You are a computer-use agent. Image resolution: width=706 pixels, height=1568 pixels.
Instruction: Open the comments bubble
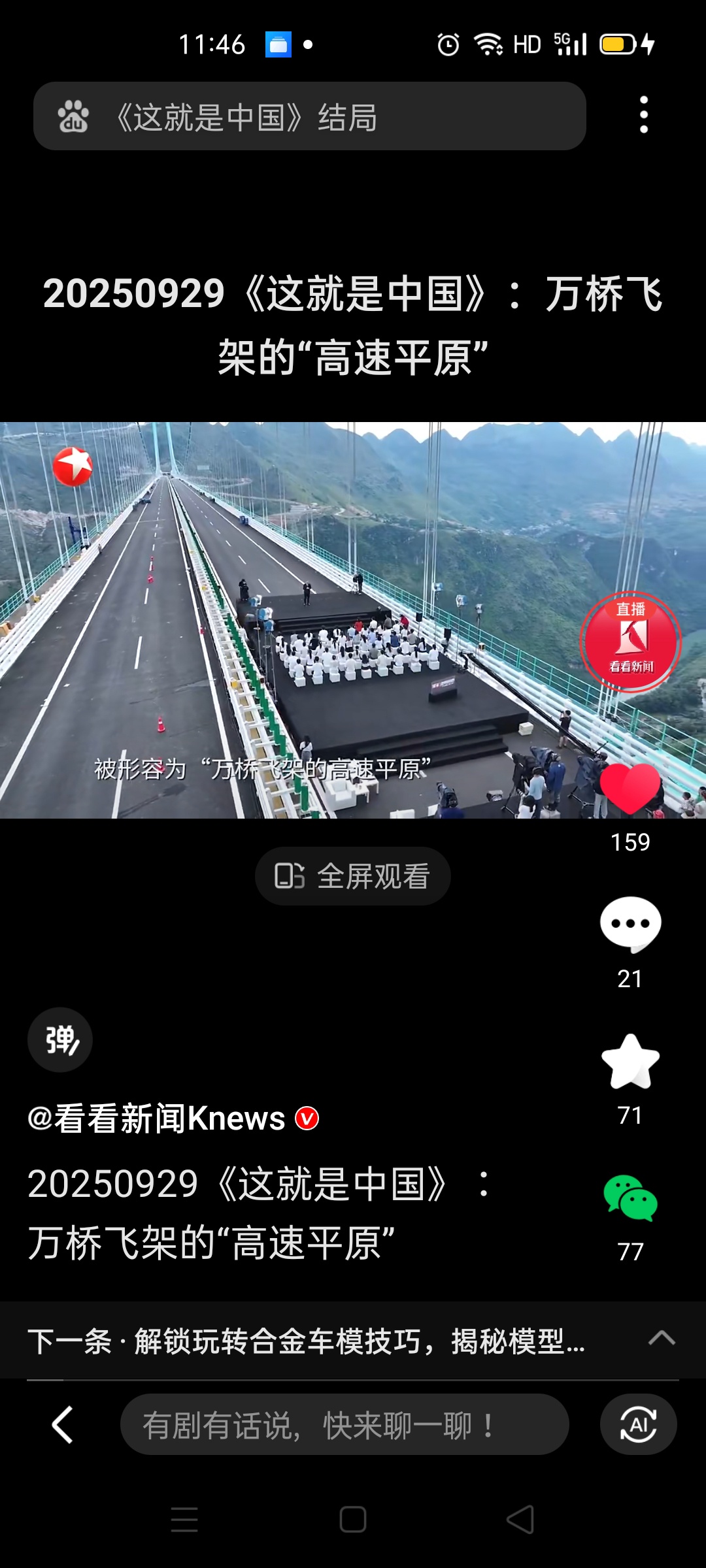[630, 924]
